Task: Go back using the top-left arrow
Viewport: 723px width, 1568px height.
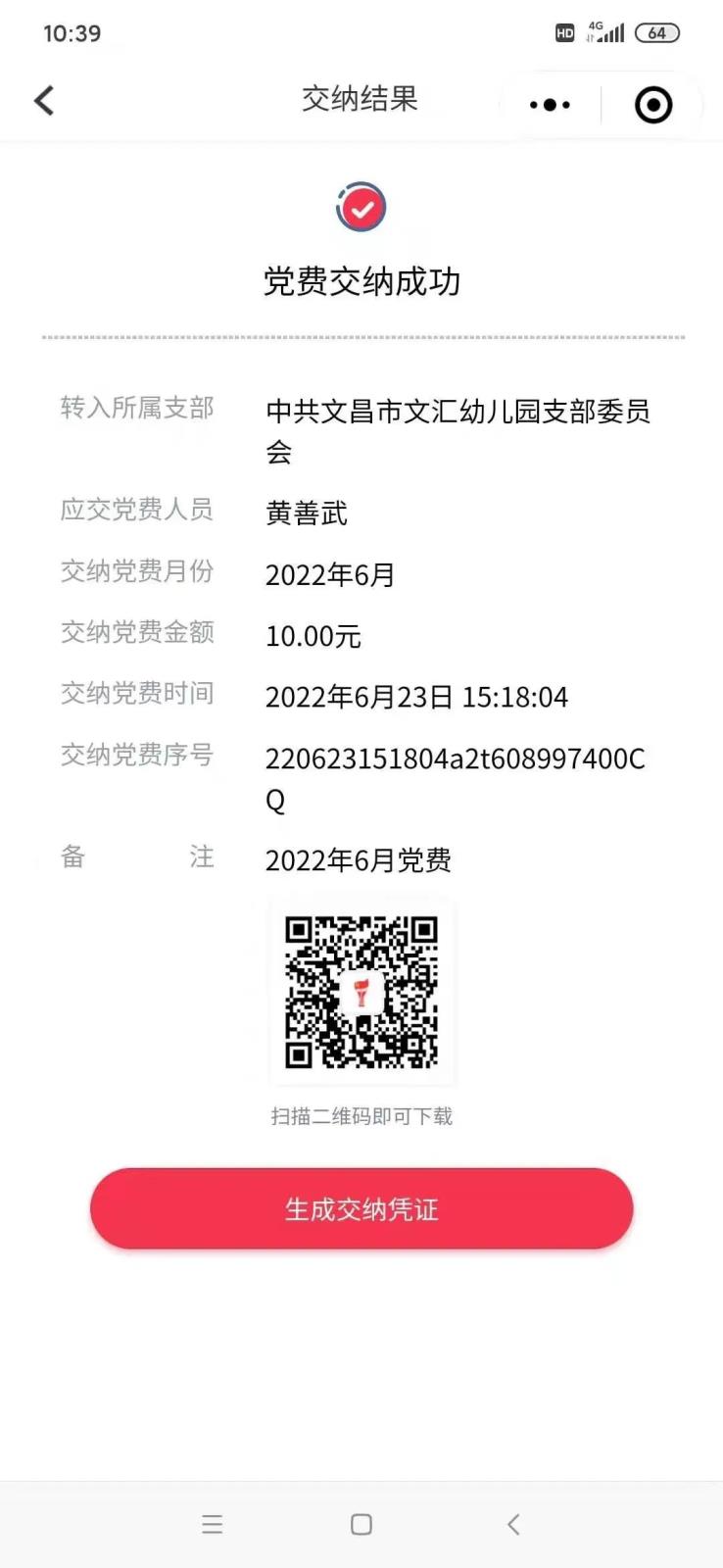Action: [44, 100]
